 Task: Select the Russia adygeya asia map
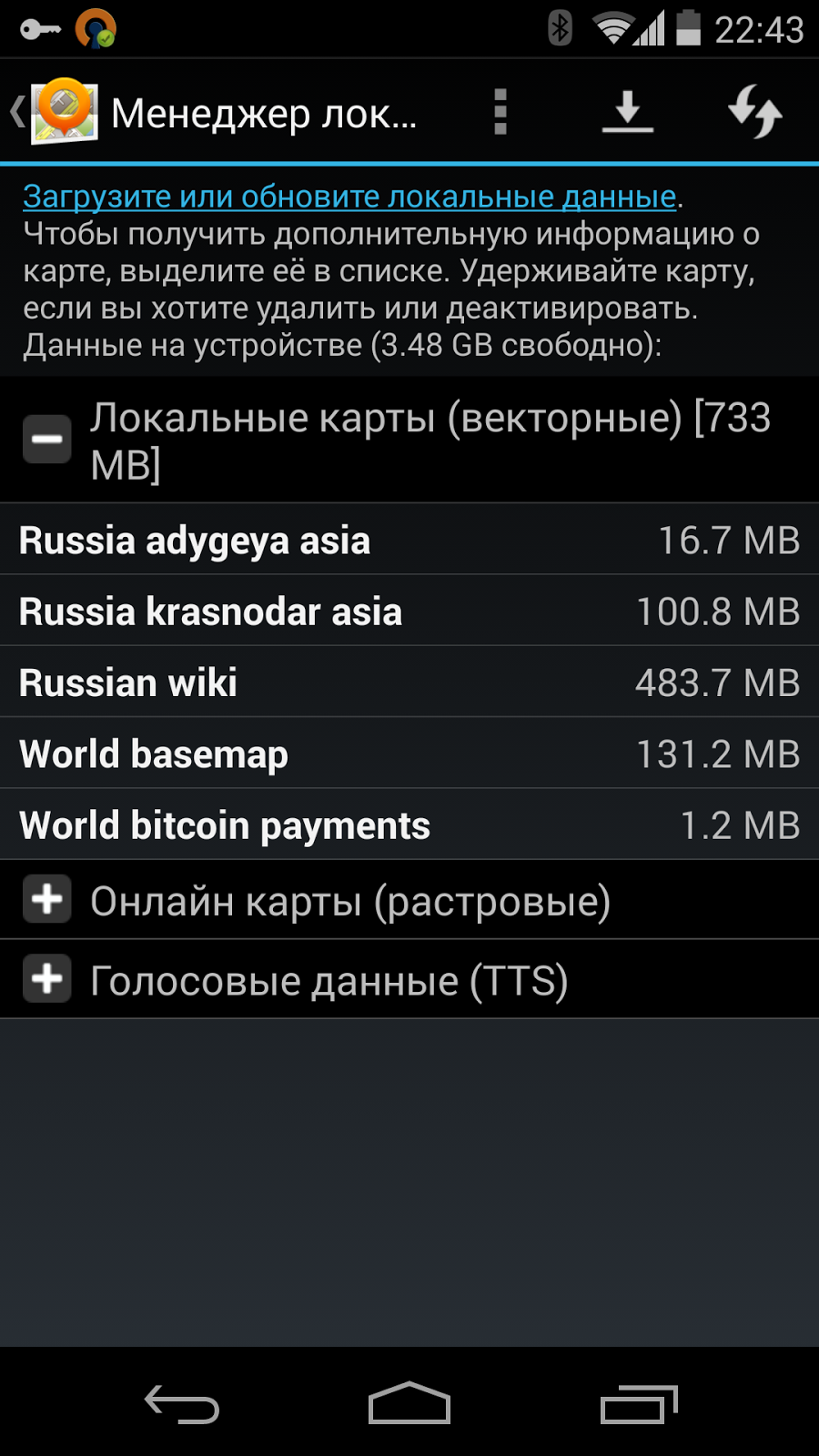click(409, 541)
